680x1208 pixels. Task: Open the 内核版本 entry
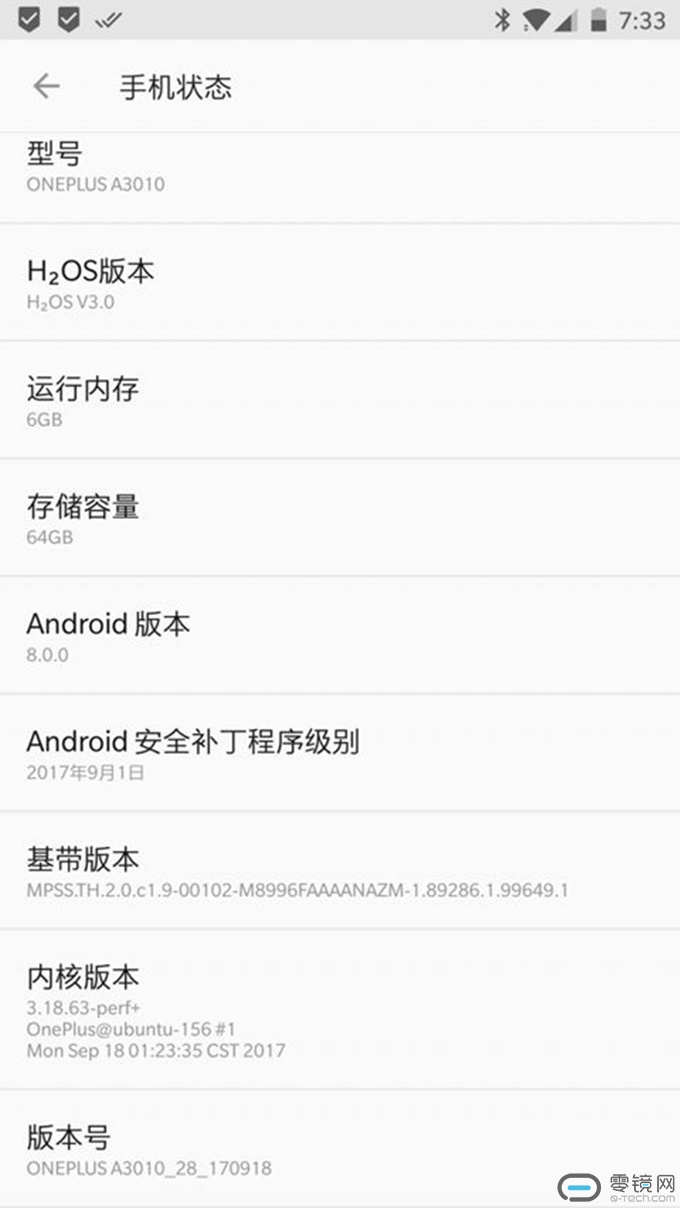click(x=340, y=1010)
